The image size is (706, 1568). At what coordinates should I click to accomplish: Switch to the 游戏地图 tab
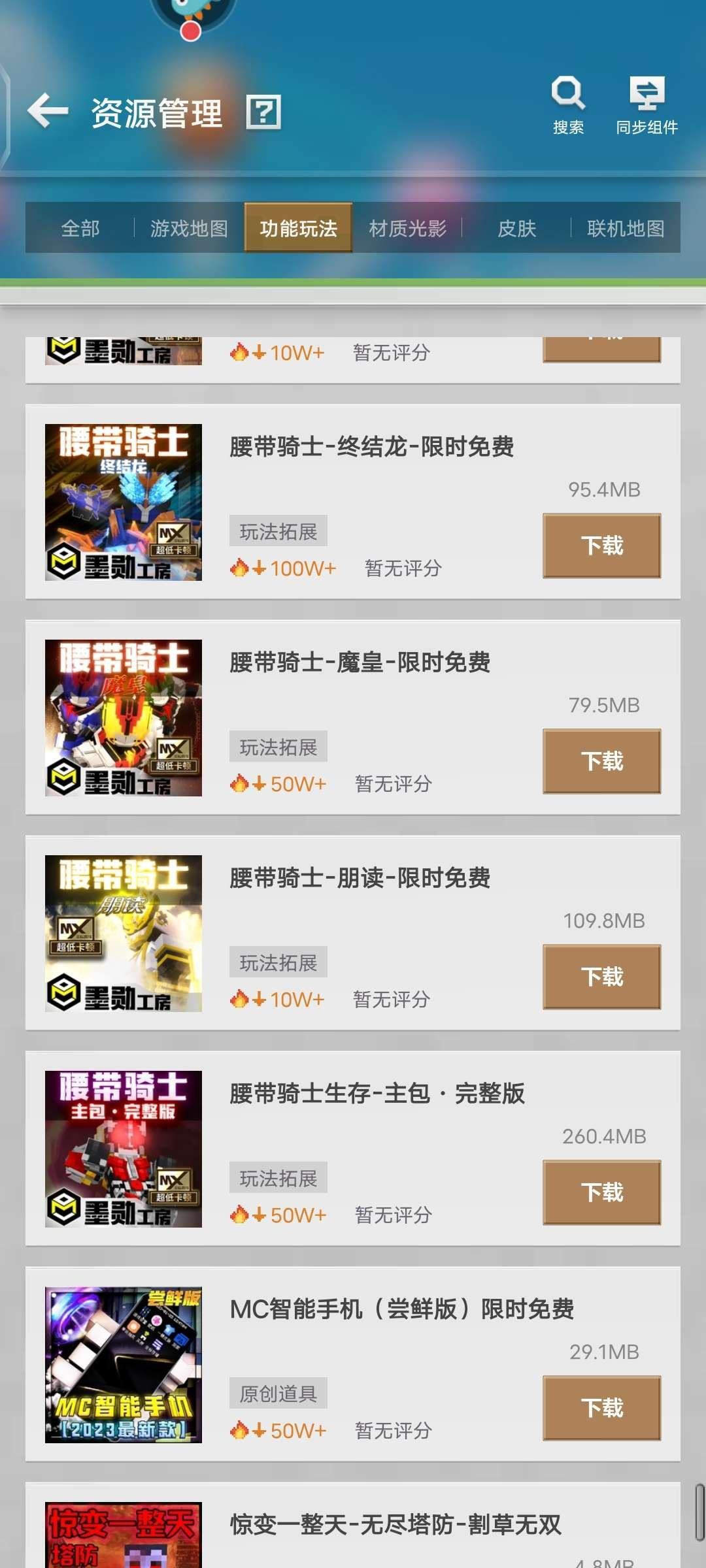[189, 228]
